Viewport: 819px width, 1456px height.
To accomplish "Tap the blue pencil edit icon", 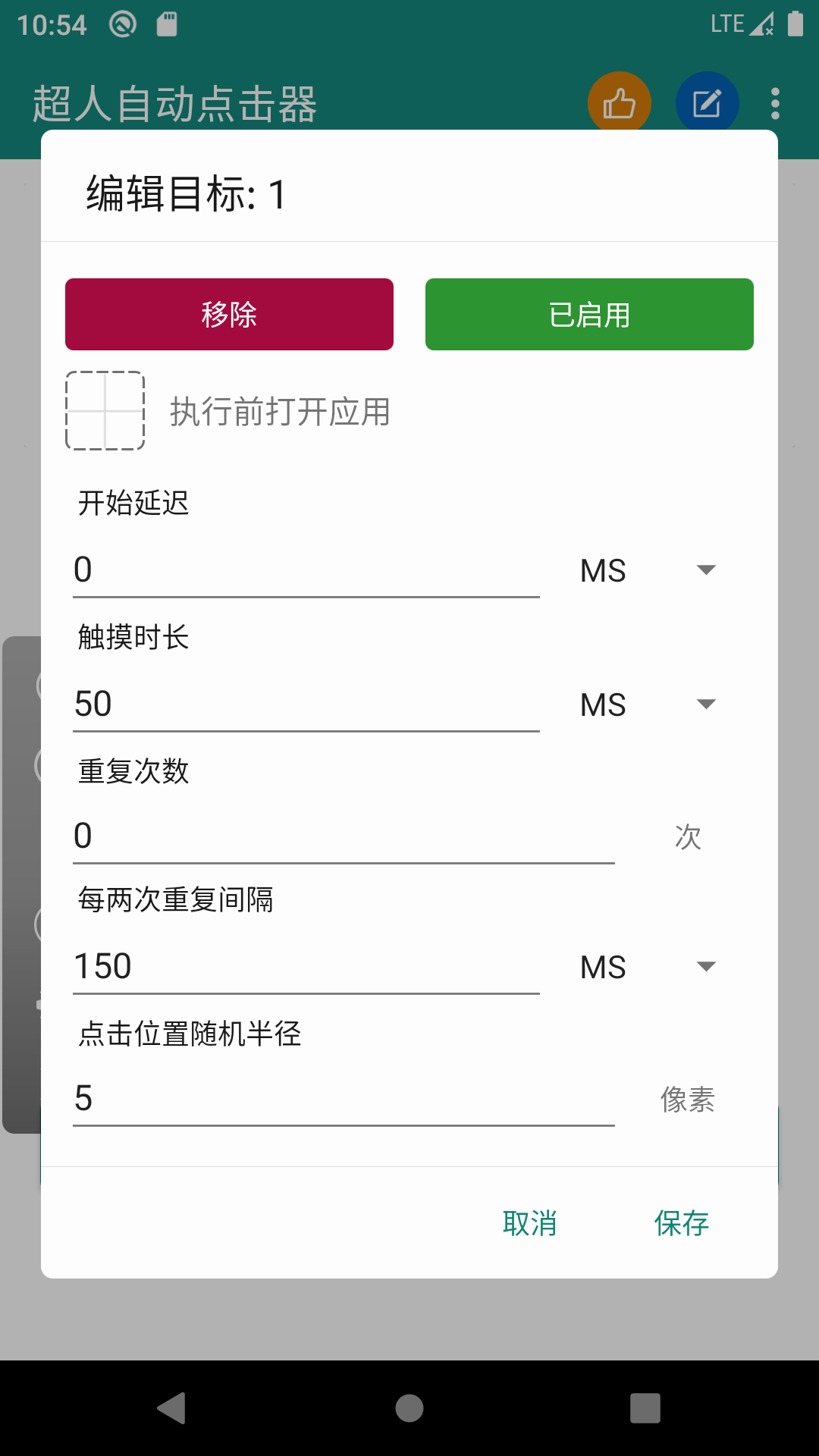I will (707, 102).
